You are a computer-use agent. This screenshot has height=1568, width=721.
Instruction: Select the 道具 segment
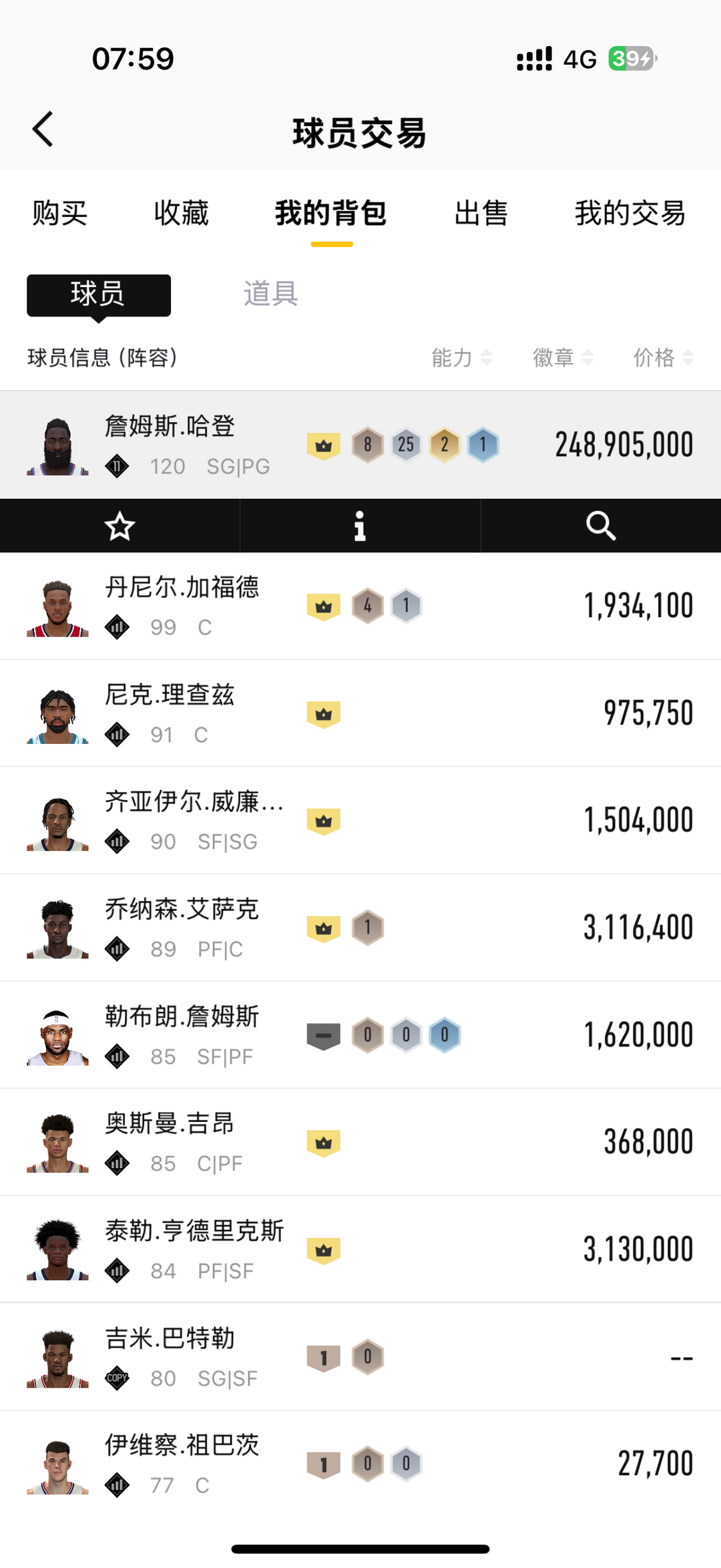click(x=270, y=294)
